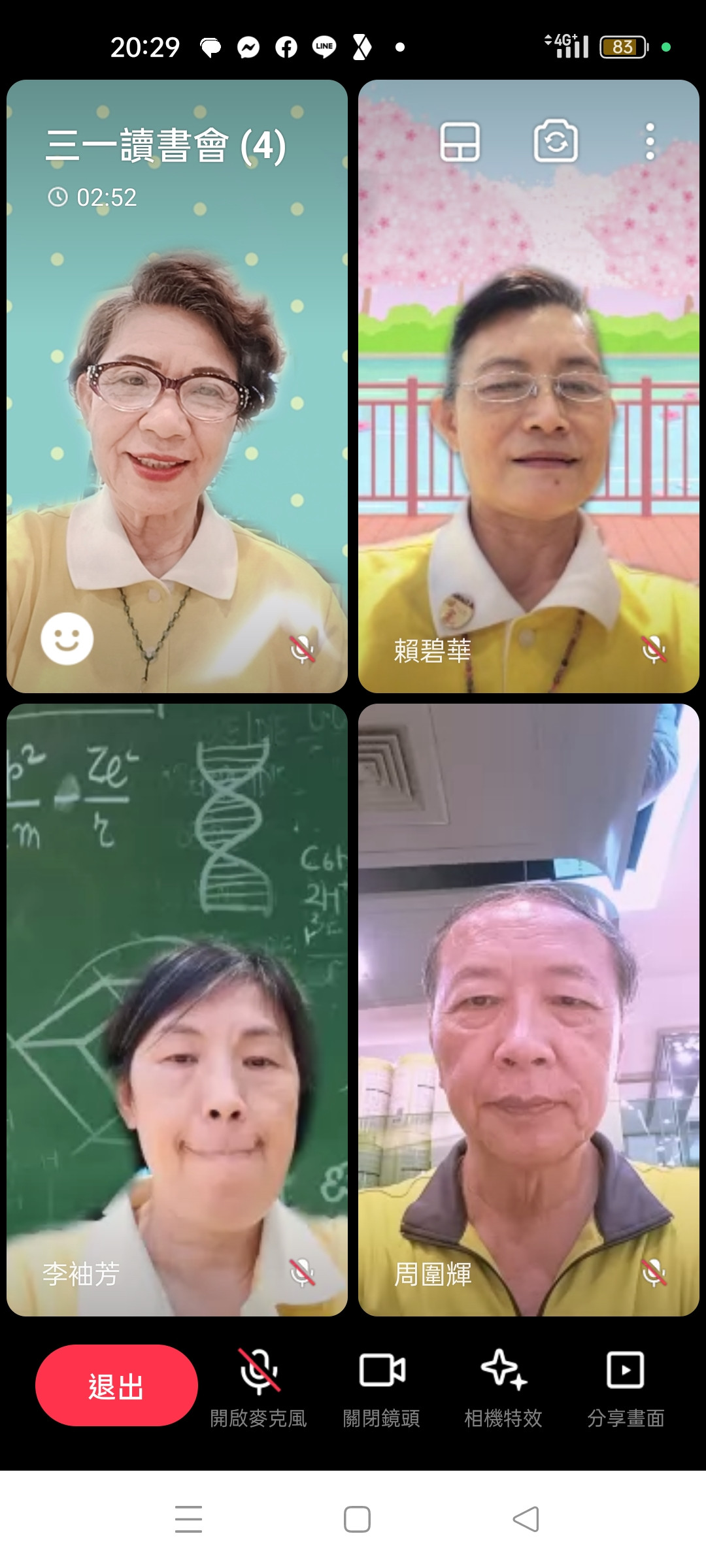This screenshot has width=706, height=1568.
Task: Open the smiley emoji reactions
Action: coord(67,639)
